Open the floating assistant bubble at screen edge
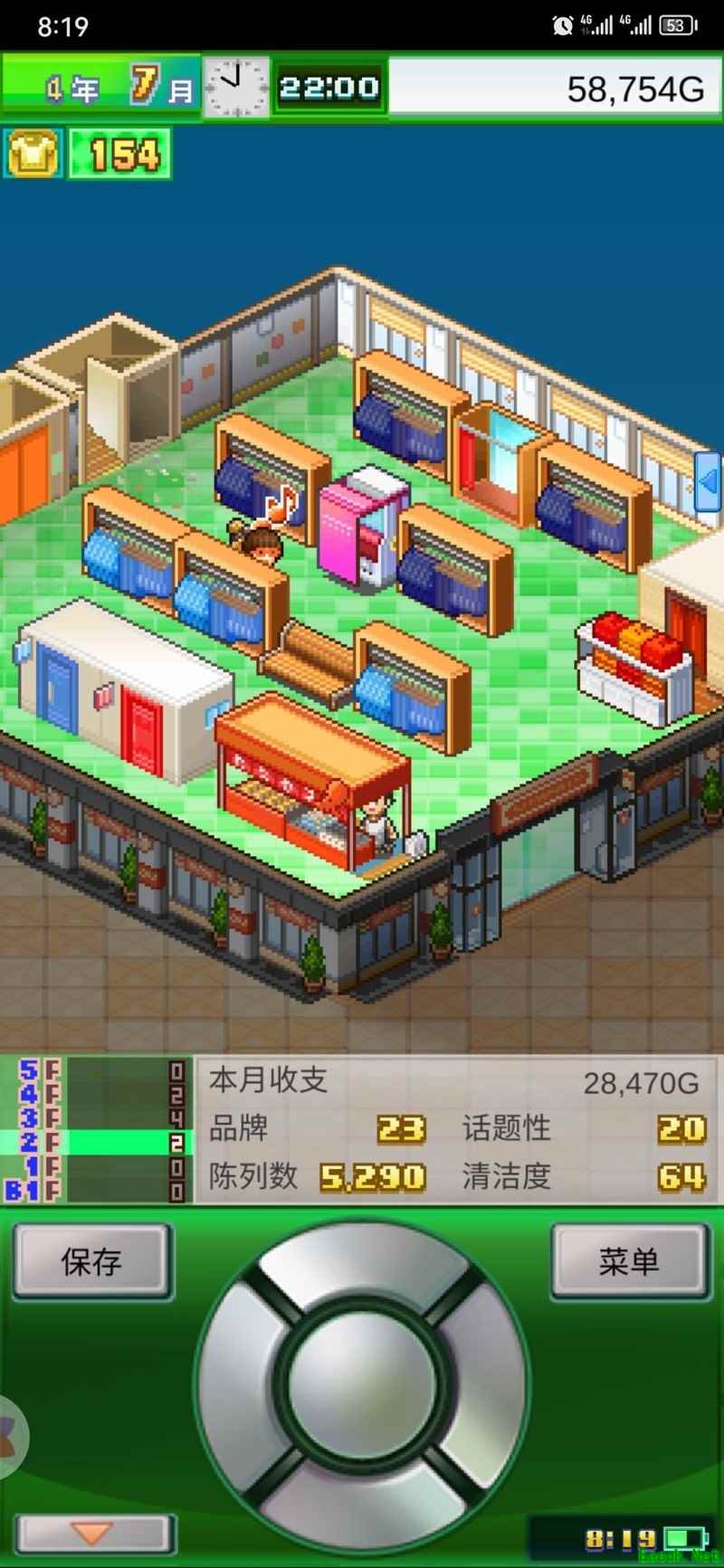The height and width of the screenshot is (1568, 724). pos(9,1437)
